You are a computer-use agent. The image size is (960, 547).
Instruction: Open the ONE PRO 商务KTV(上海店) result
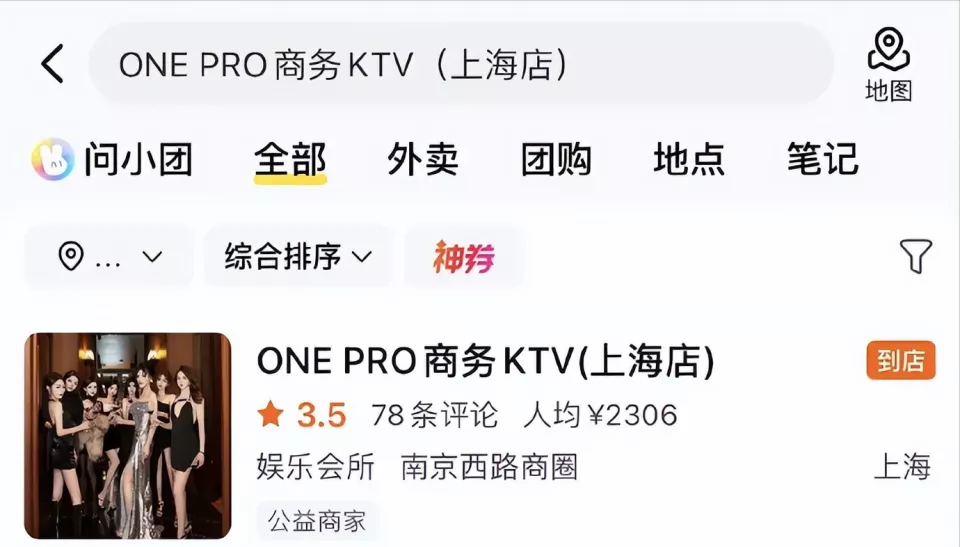point(486,362)
